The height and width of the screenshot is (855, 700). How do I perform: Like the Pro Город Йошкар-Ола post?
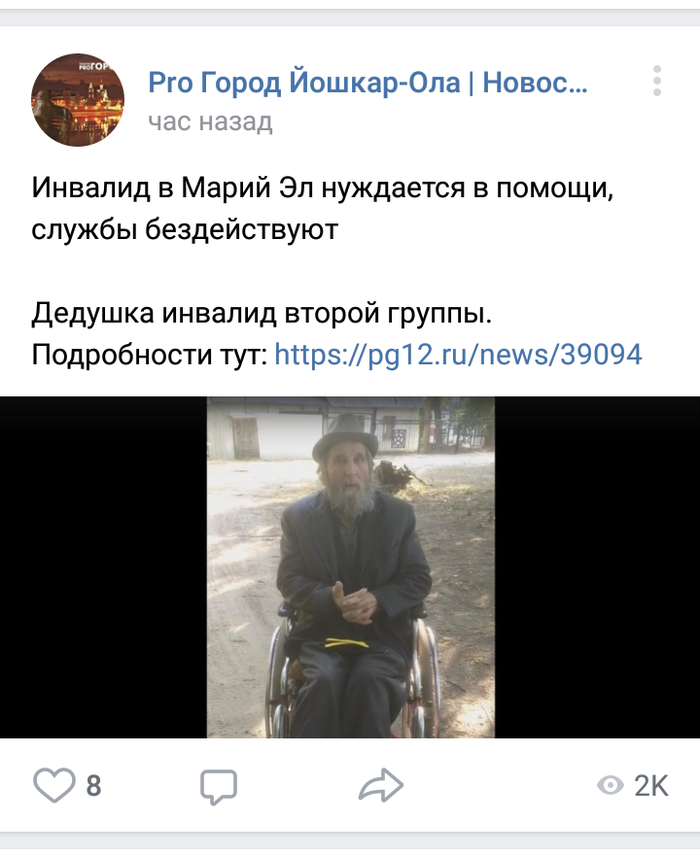(54, 786)
